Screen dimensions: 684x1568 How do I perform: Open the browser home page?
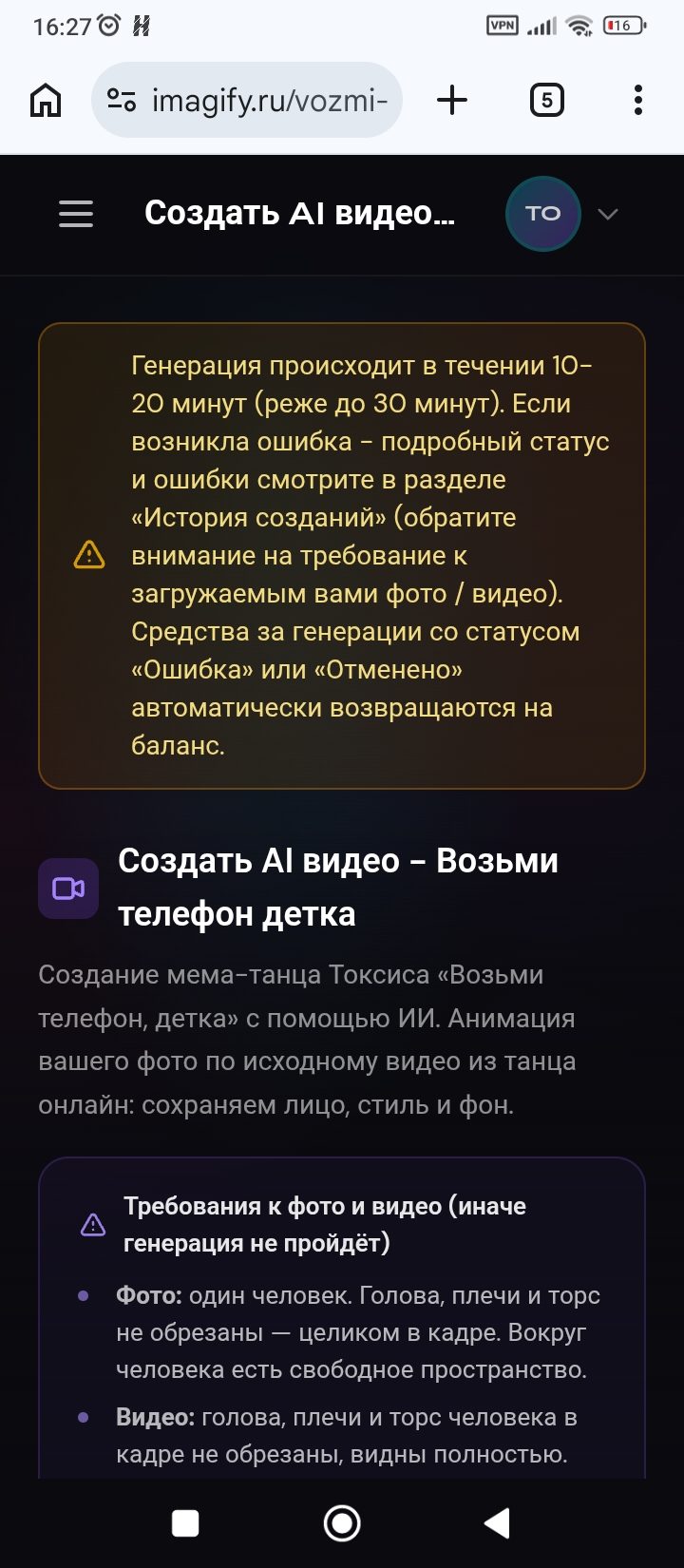[46, 100]
